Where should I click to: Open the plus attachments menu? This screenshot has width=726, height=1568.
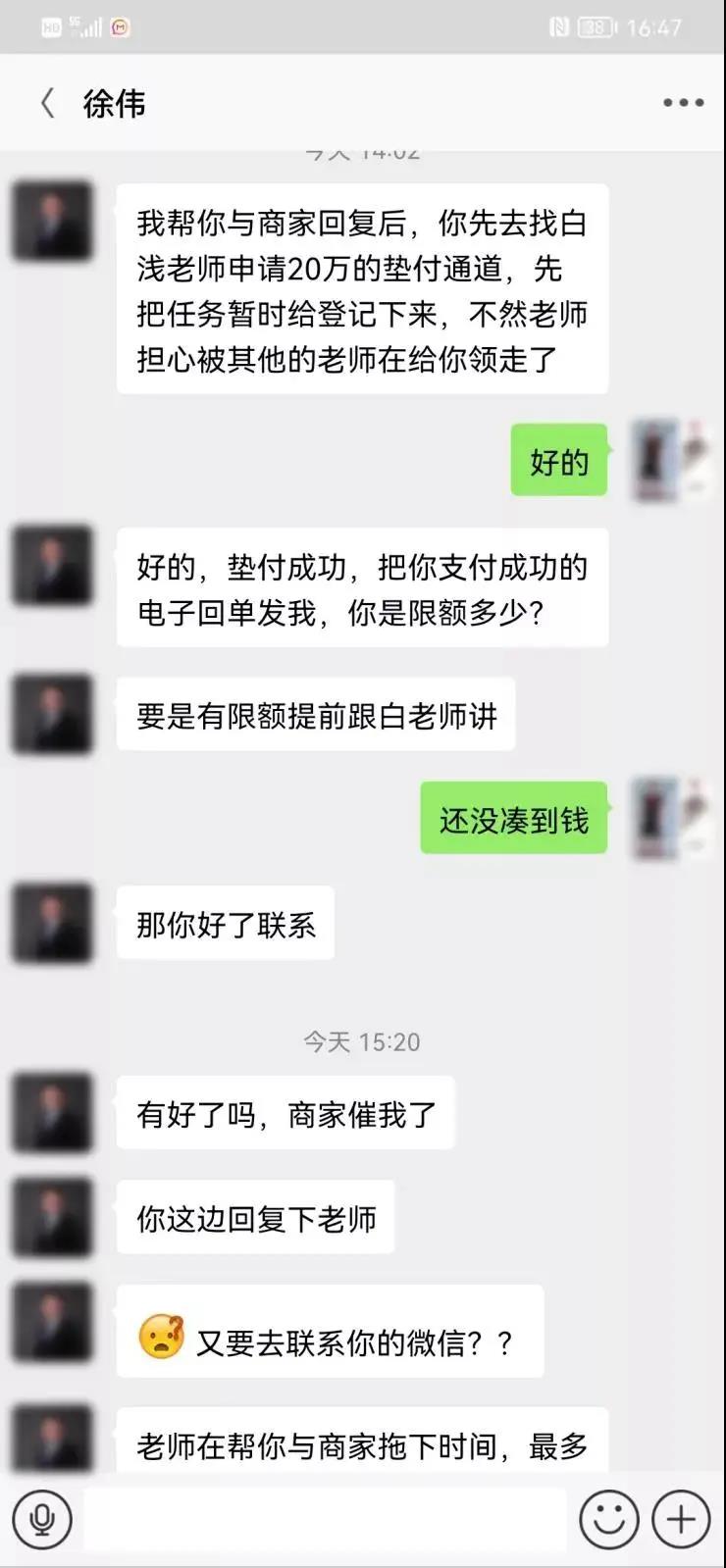[x=681, y=1519]
